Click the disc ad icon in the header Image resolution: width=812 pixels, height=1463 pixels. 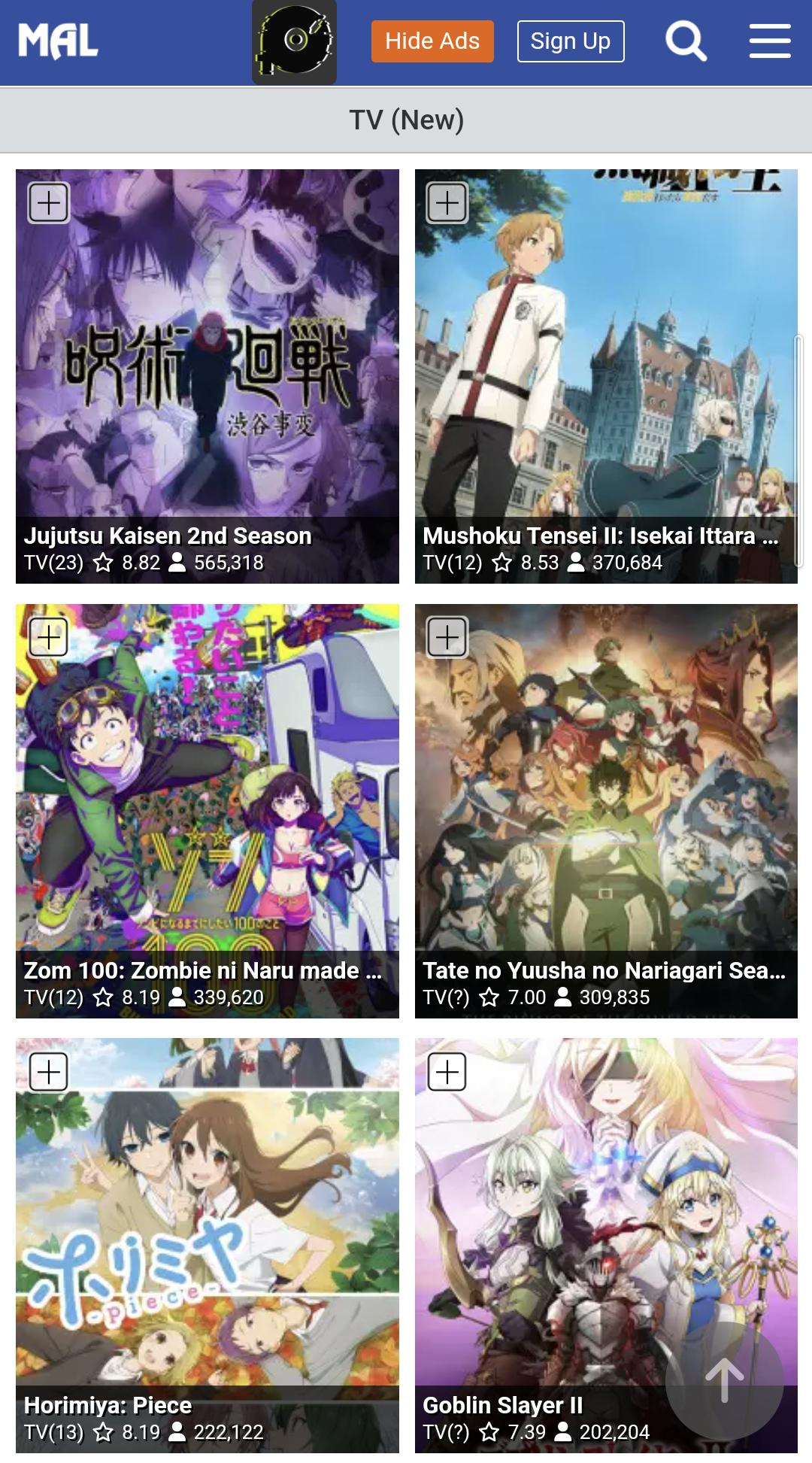point(292,41)
